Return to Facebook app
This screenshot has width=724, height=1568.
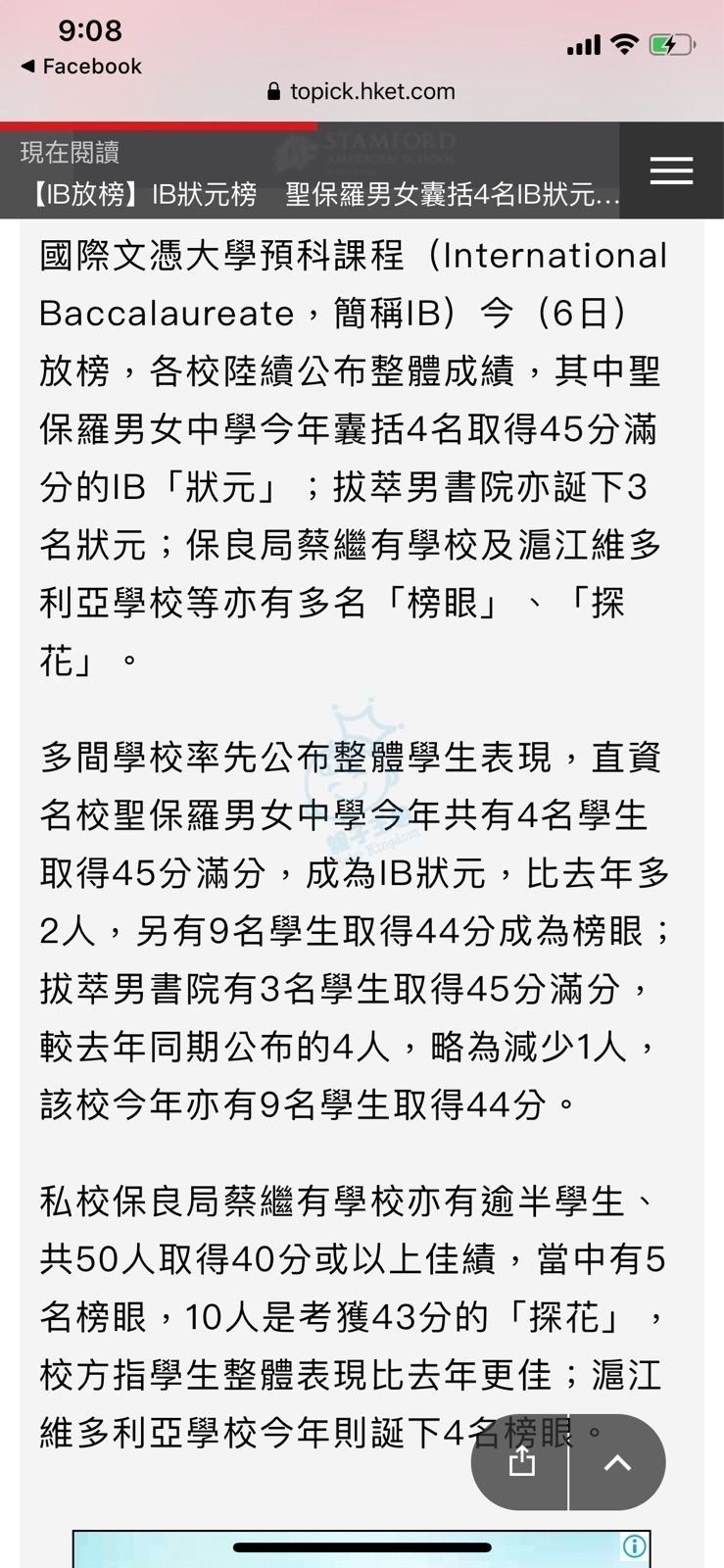81,67
